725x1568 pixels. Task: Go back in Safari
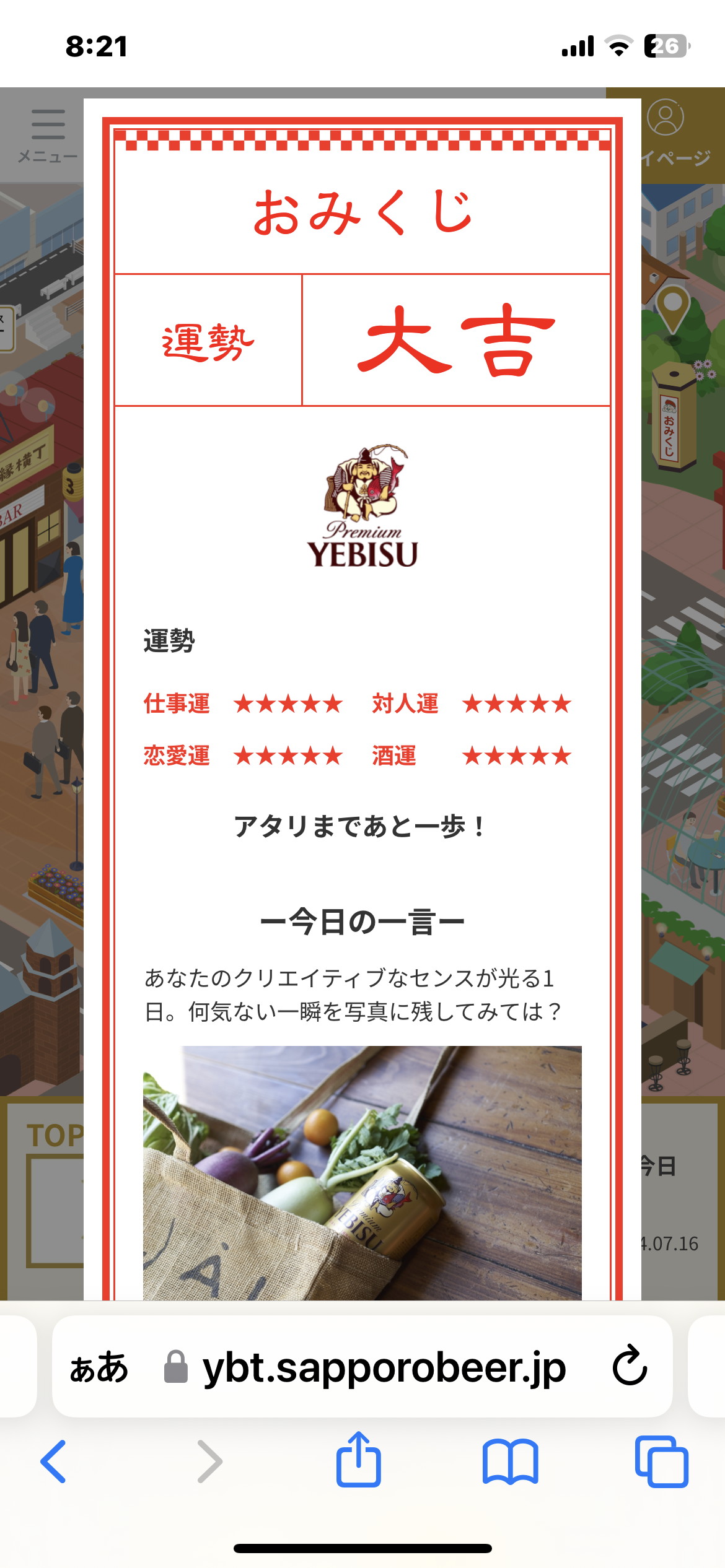(53, 1461)
